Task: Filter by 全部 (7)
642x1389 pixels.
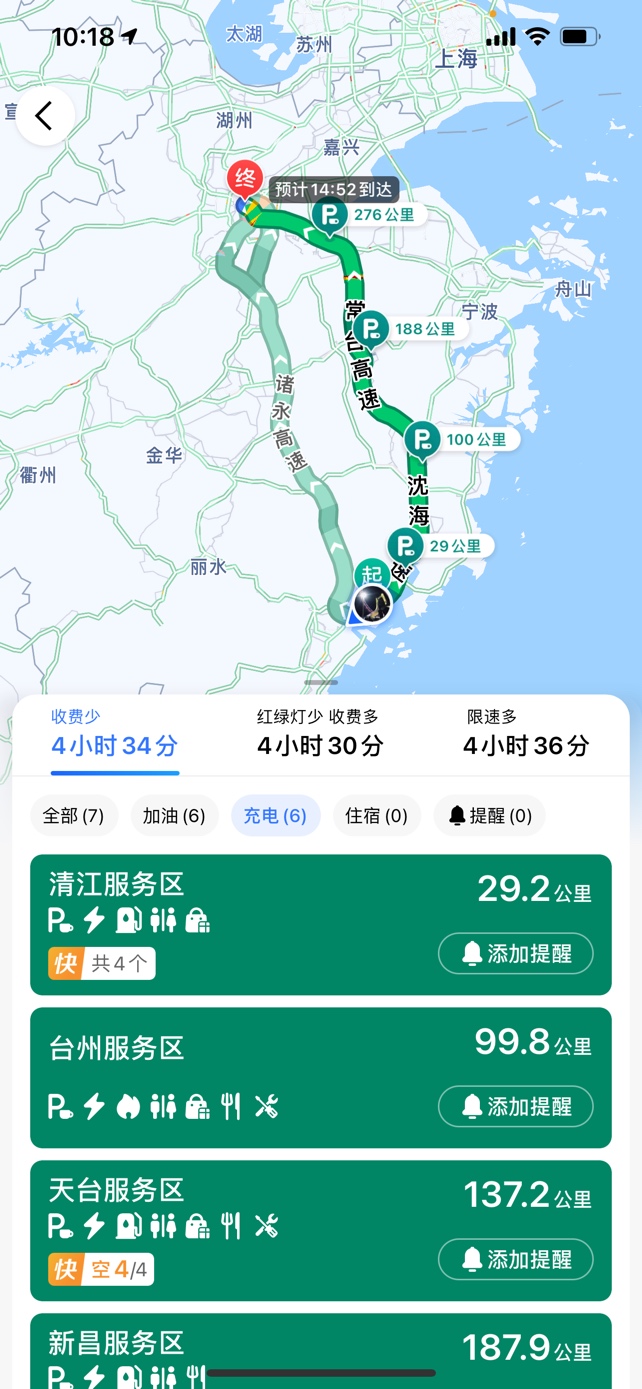Action: pyautogui.click(x=73, y=816)
